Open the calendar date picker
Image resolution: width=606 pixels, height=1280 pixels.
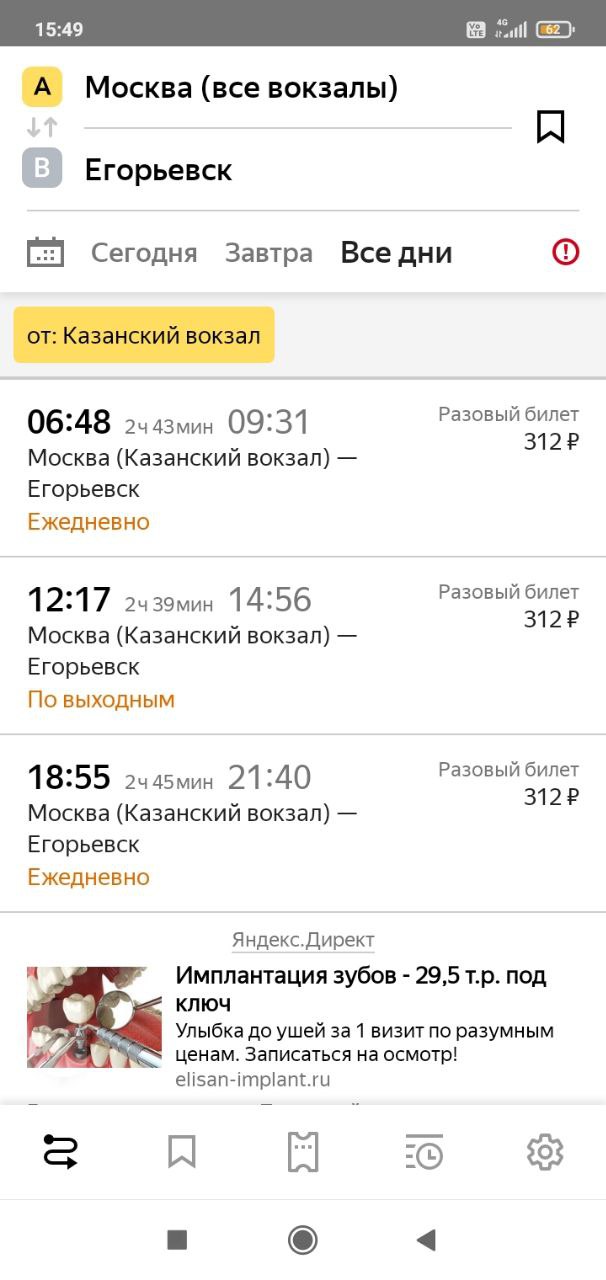[45, 252]
